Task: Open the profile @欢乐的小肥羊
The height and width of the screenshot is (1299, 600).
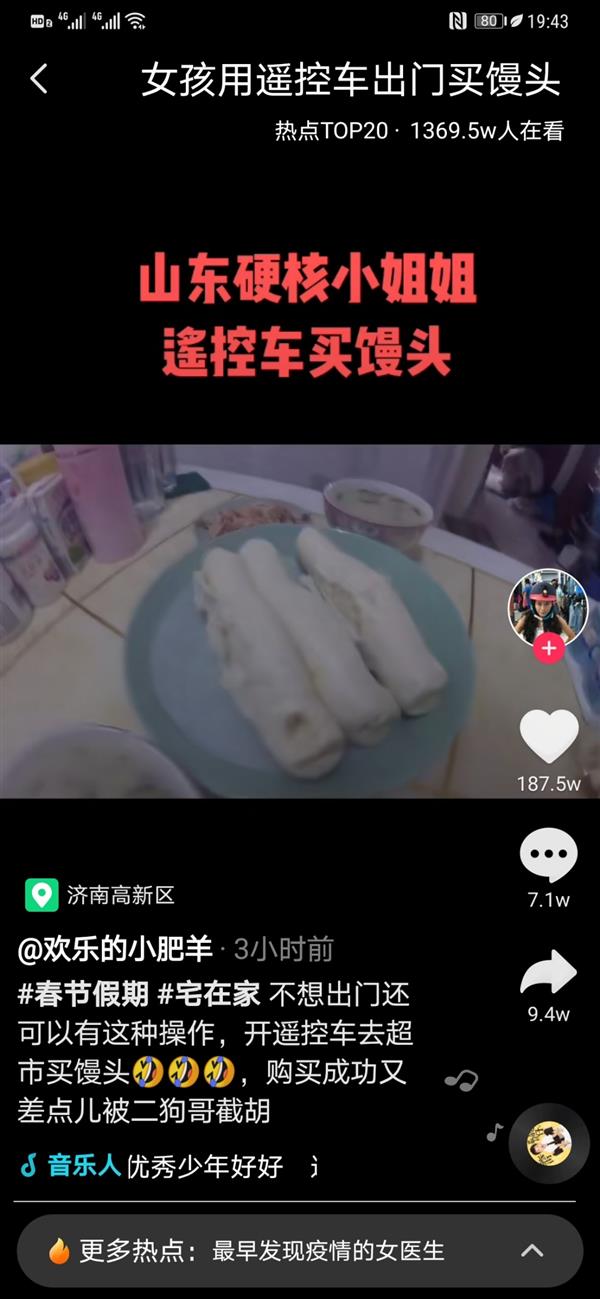Action: (x=115, y=949)
